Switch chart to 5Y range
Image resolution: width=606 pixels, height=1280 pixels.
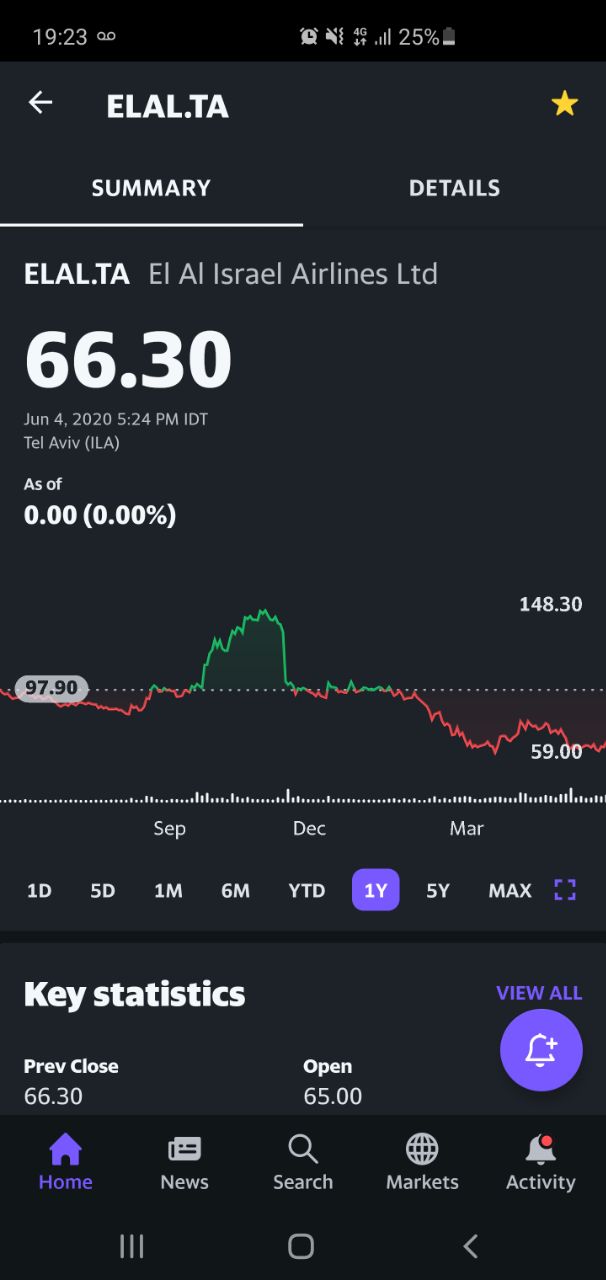coord(438,890)
